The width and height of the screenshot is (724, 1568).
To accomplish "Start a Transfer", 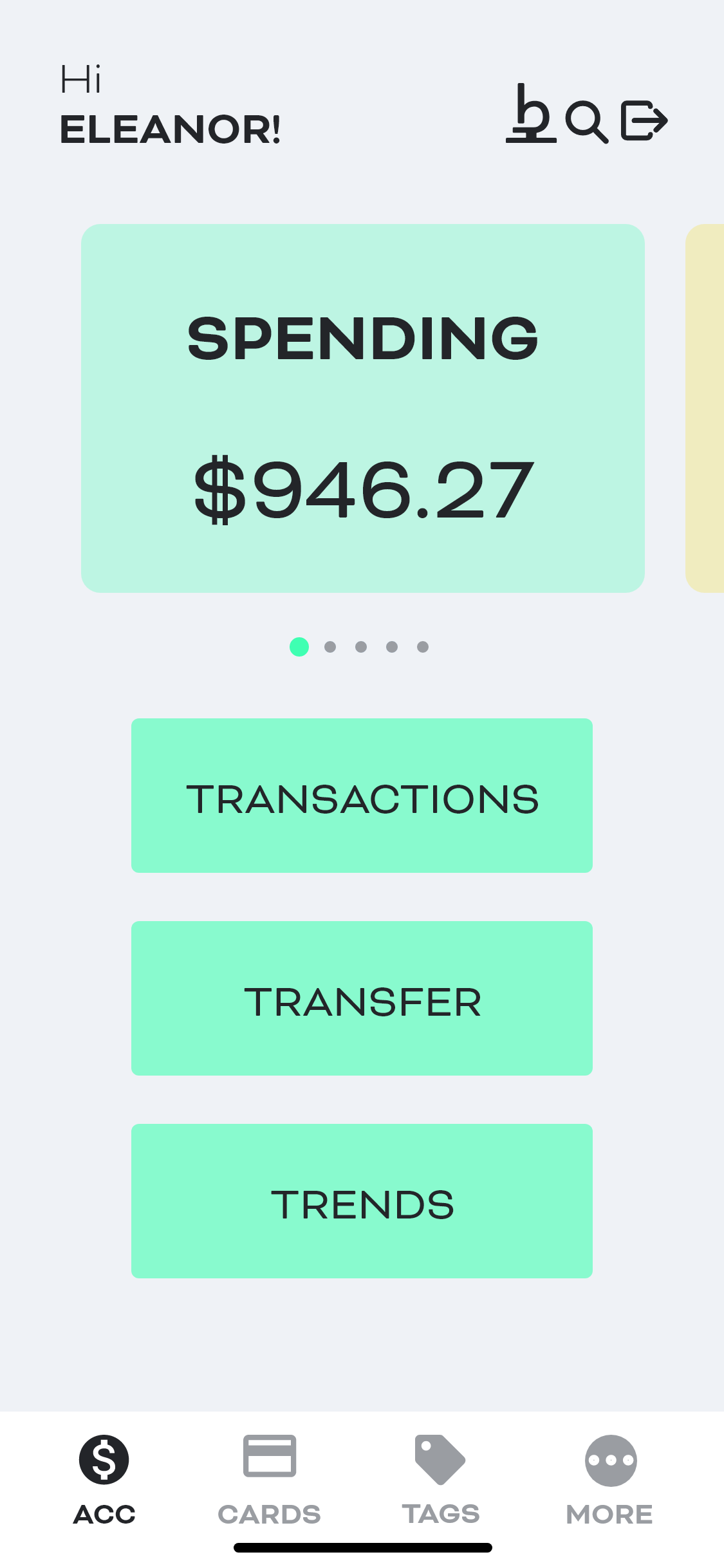I will (x=362, y=998).
